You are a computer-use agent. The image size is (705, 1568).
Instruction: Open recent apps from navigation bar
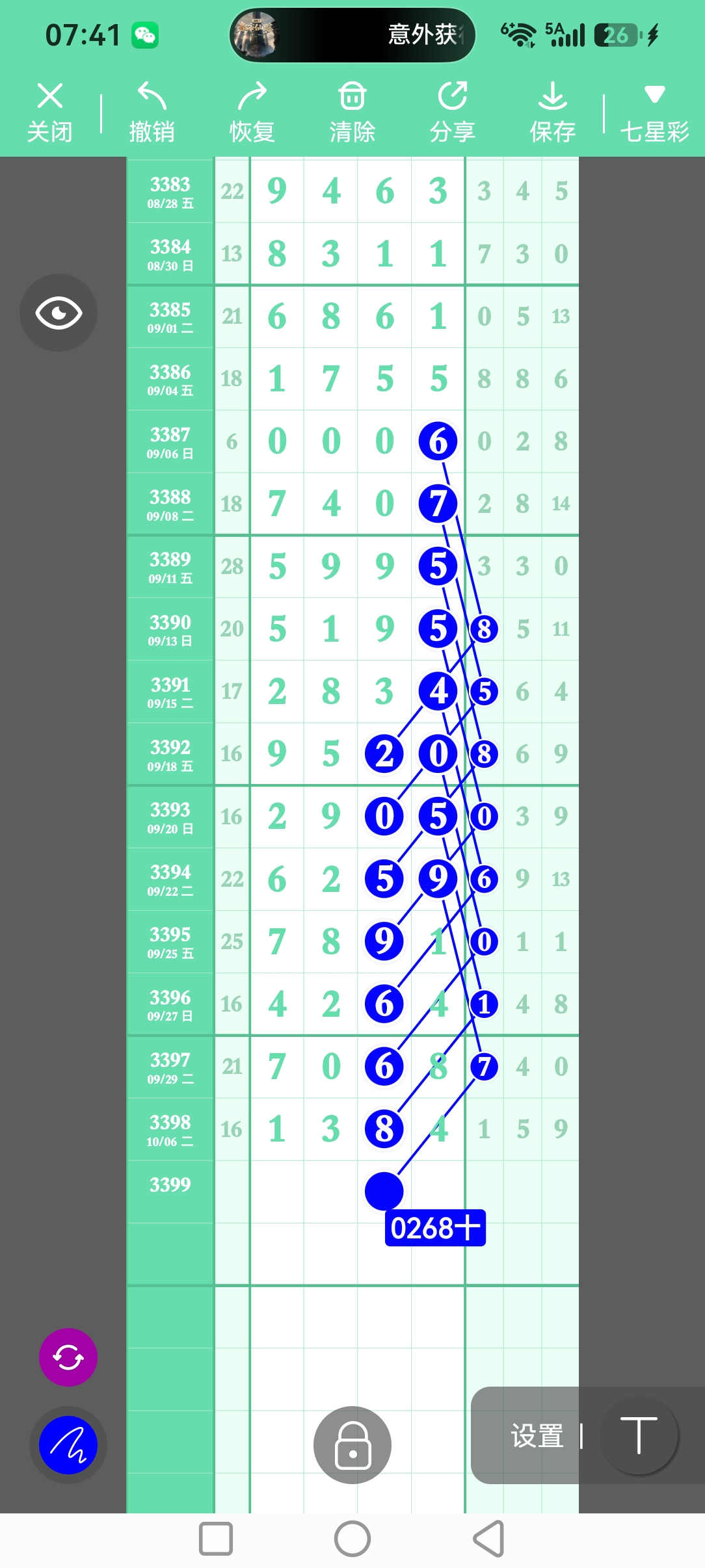(216, 1539)
